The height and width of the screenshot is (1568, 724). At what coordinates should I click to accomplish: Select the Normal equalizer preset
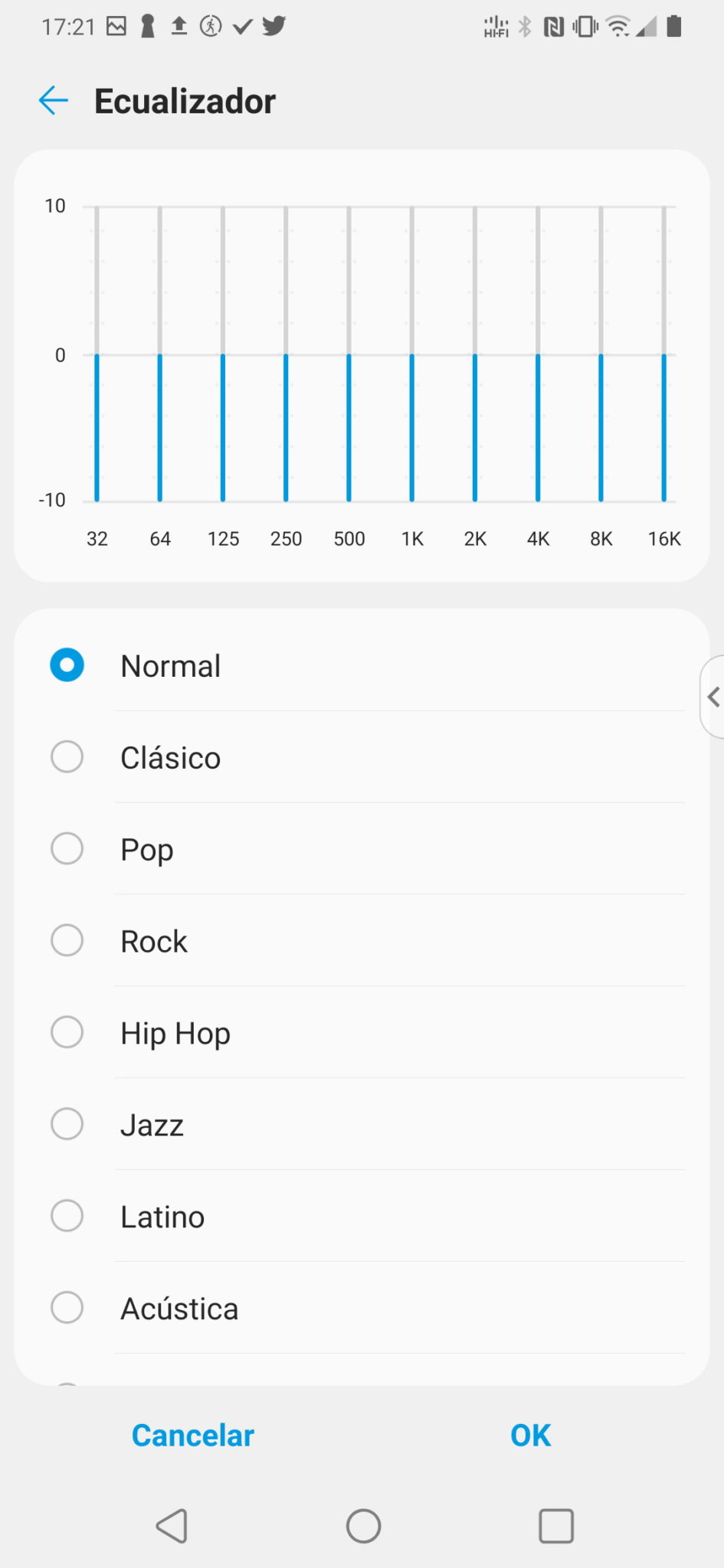(362, 665)
